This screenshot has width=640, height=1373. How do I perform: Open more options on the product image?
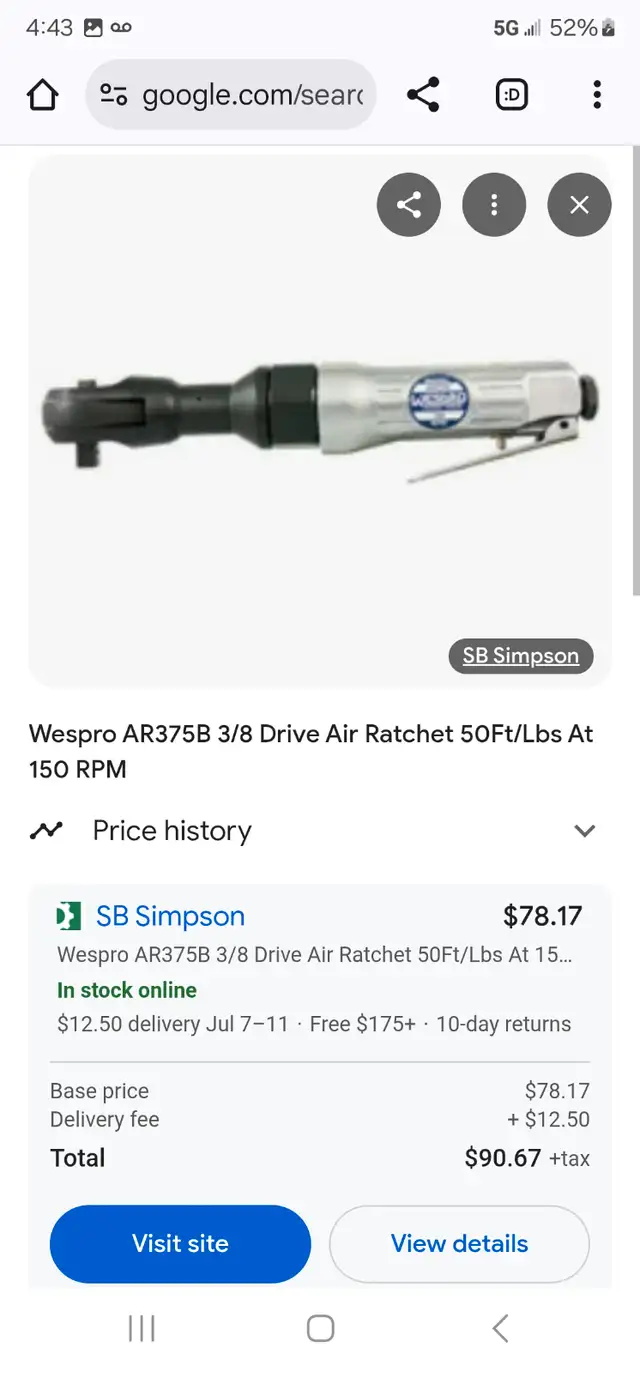[494, 205]
